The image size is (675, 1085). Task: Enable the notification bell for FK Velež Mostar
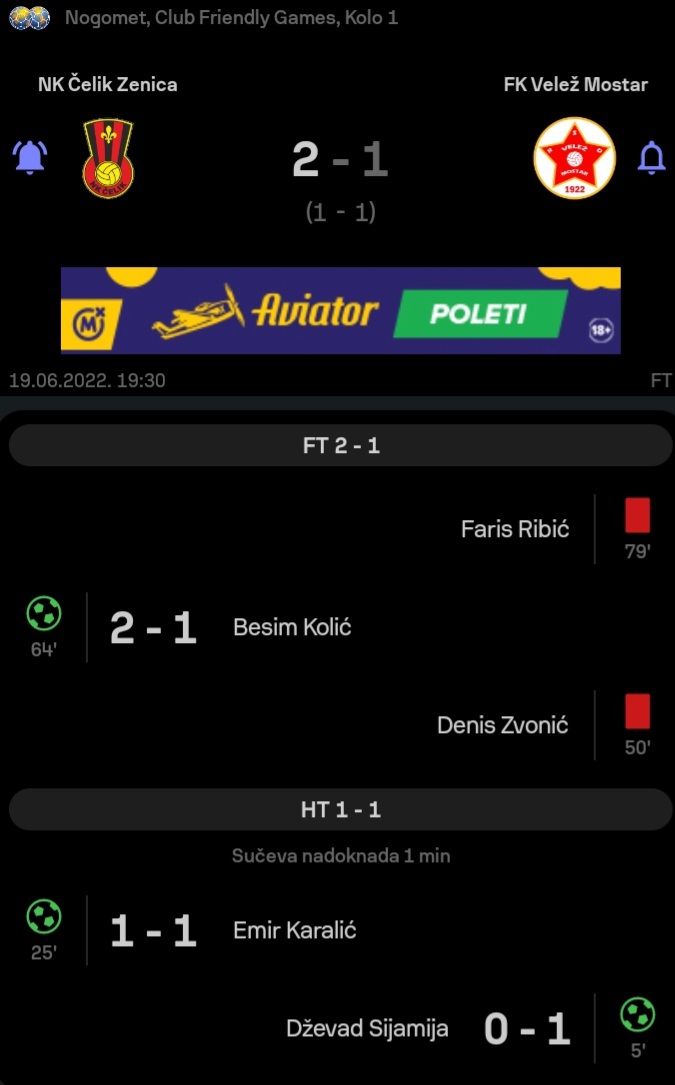click(x=651, y=157)
